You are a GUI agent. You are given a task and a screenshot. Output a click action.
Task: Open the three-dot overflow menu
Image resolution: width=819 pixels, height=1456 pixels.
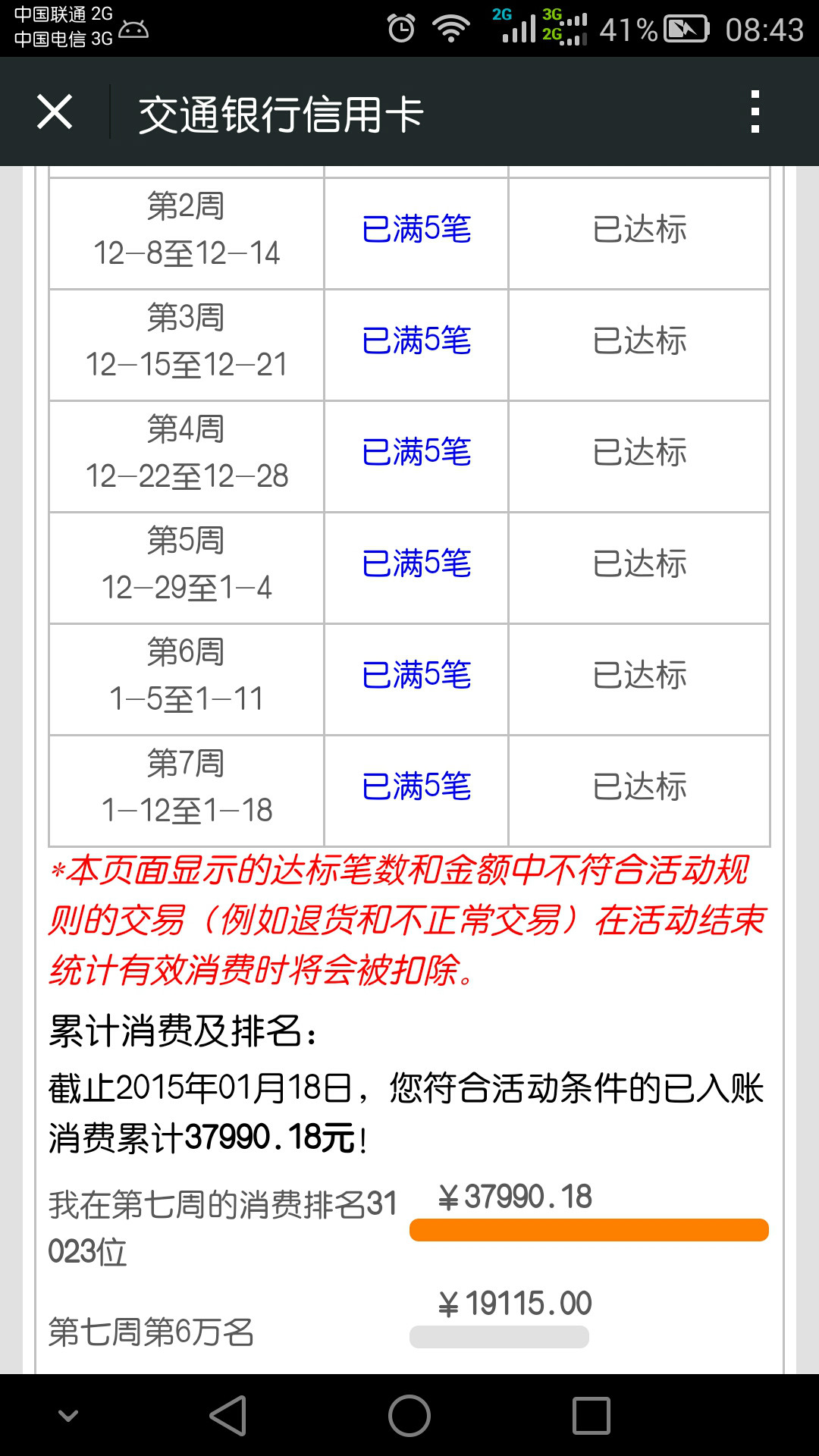coord(755,112)
